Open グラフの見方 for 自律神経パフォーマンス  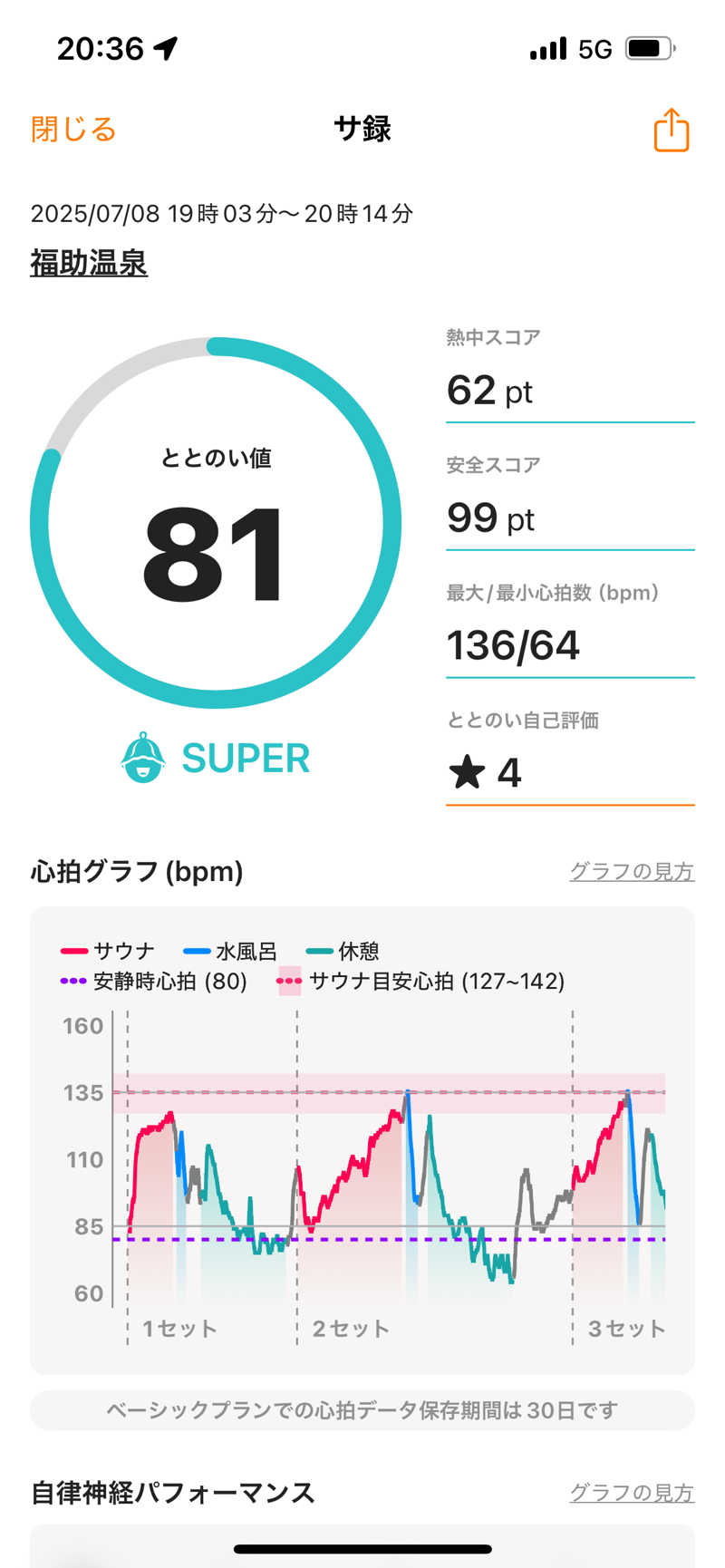(x=631, y=1492)
